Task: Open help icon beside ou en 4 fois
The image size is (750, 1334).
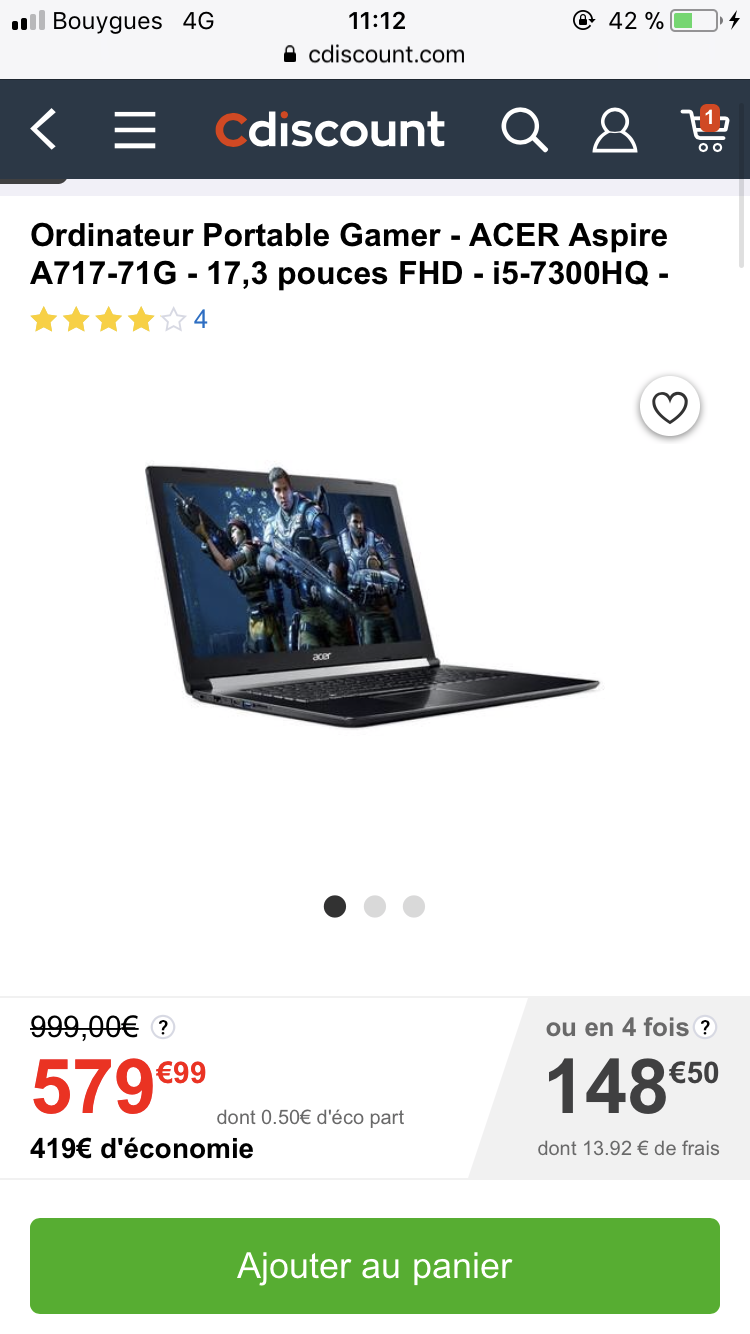Action: (x=705, y=1027)
